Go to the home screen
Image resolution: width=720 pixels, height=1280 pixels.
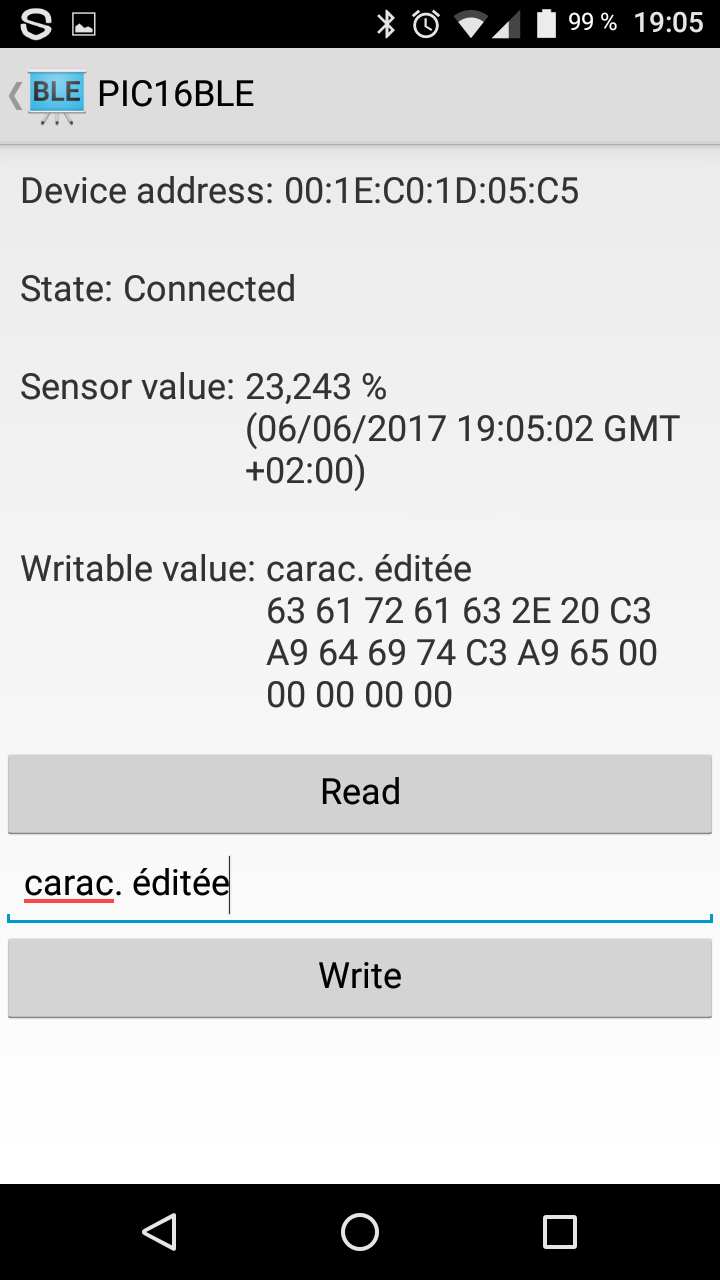pyautogui.click(x=360, y=1232)
